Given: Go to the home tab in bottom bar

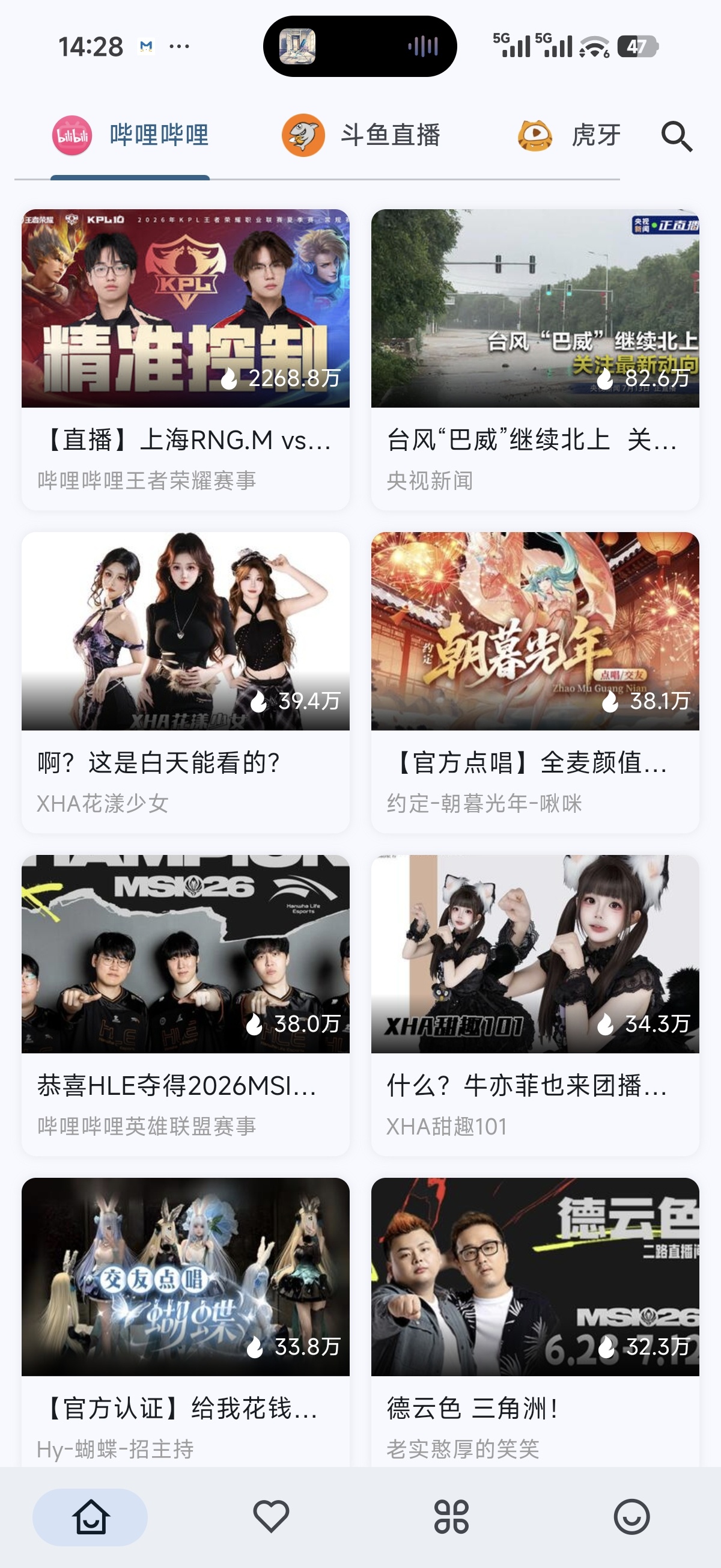Looking at the screenshot, I should click(90, 1516).
